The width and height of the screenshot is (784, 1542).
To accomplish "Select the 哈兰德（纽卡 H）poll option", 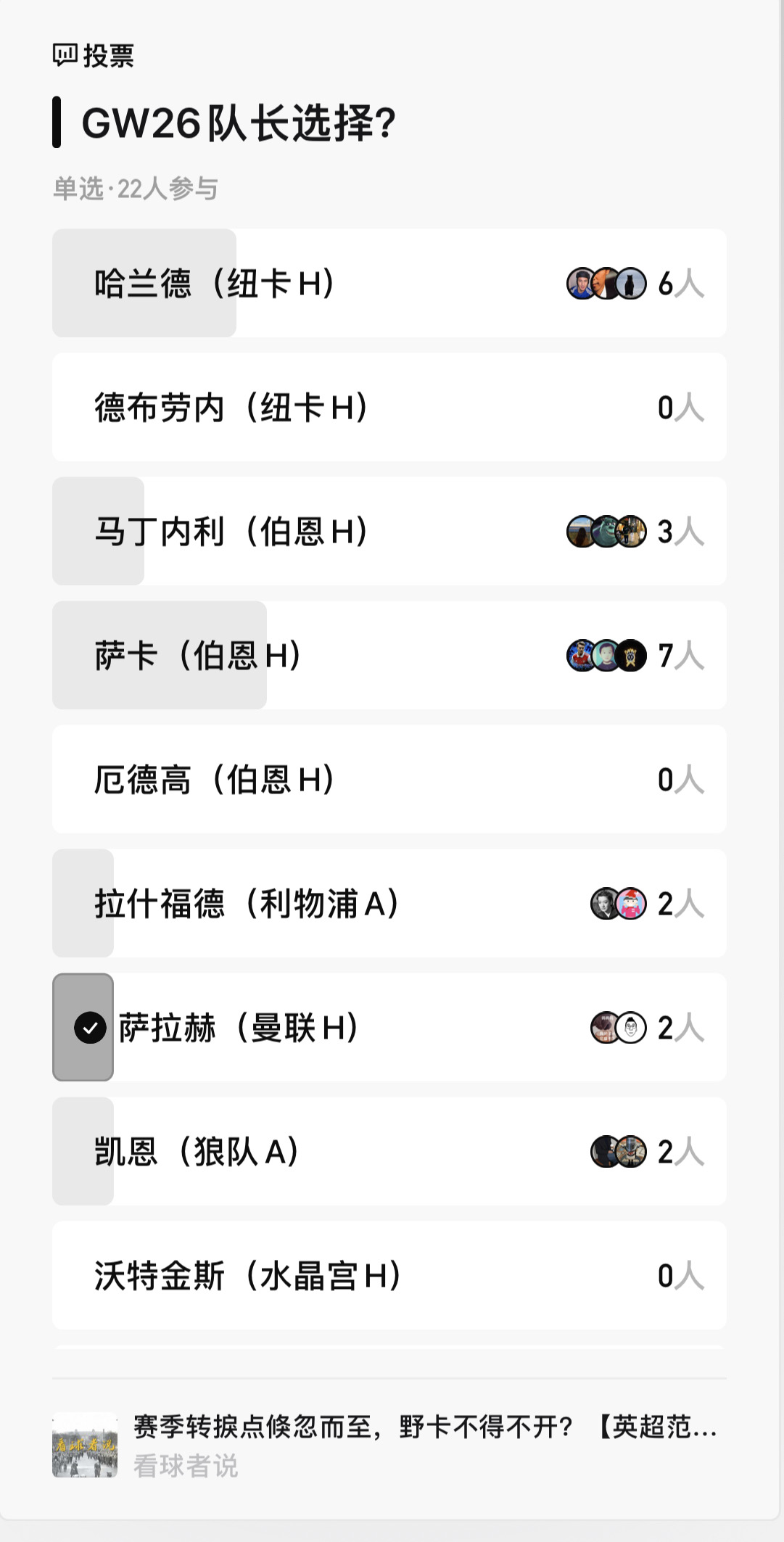I will pos(389,283).
